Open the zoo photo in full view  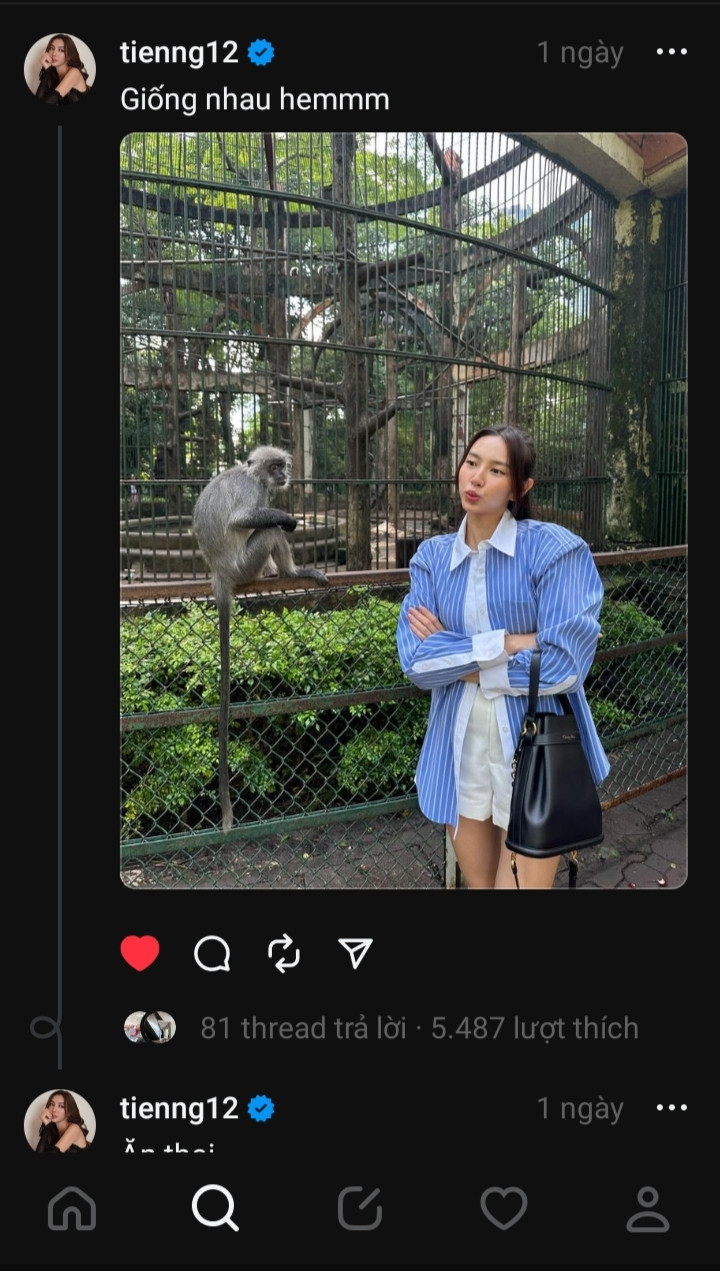click(403, 510)
